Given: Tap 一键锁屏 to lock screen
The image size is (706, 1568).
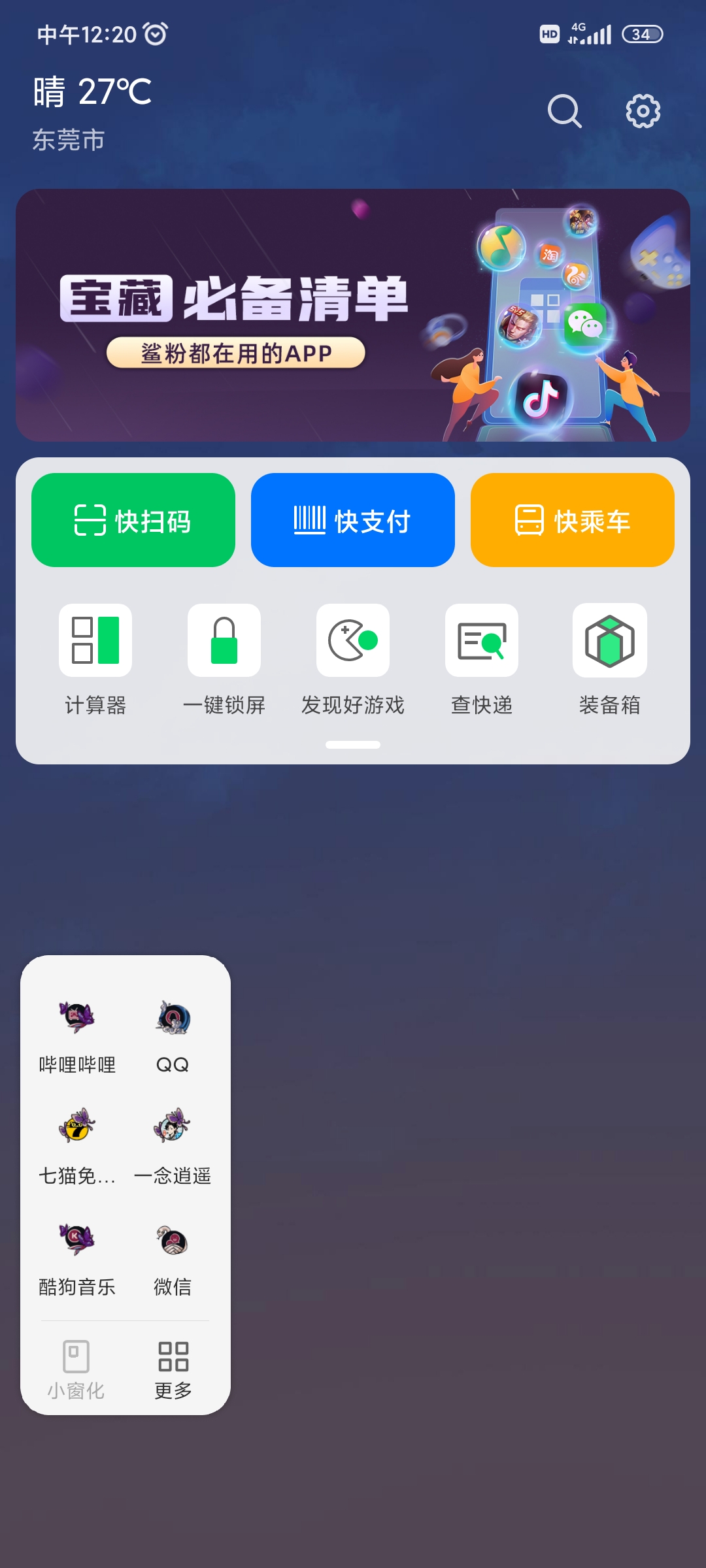Looking at the screenshot, I should pyautogui.click(x=224, y=660).
